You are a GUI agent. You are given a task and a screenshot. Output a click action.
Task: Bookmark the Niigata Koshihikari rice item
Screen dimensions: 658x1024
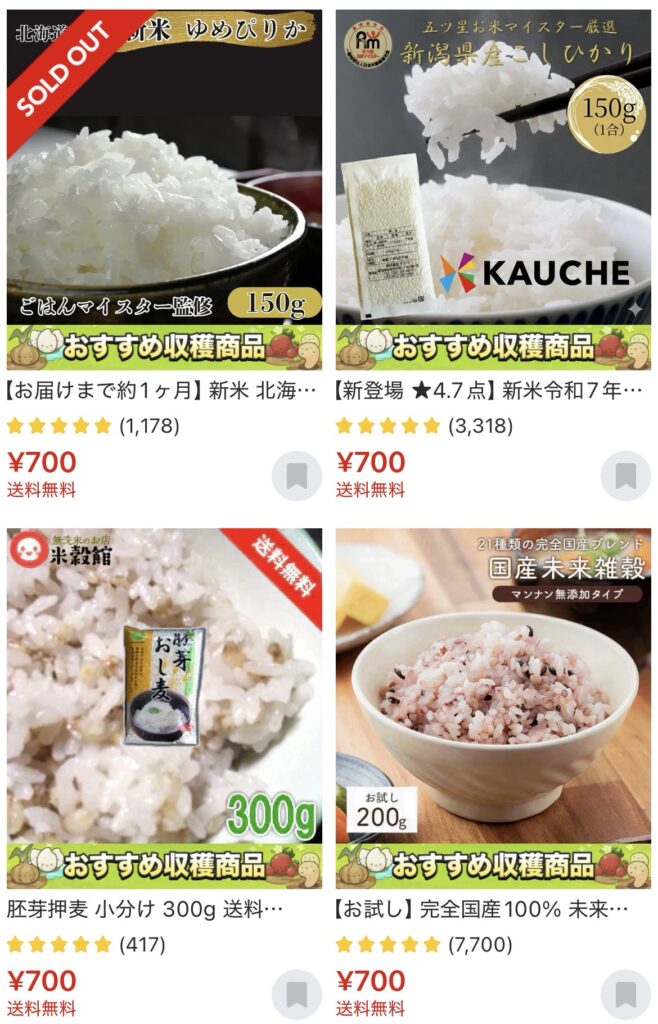[625, 476]
